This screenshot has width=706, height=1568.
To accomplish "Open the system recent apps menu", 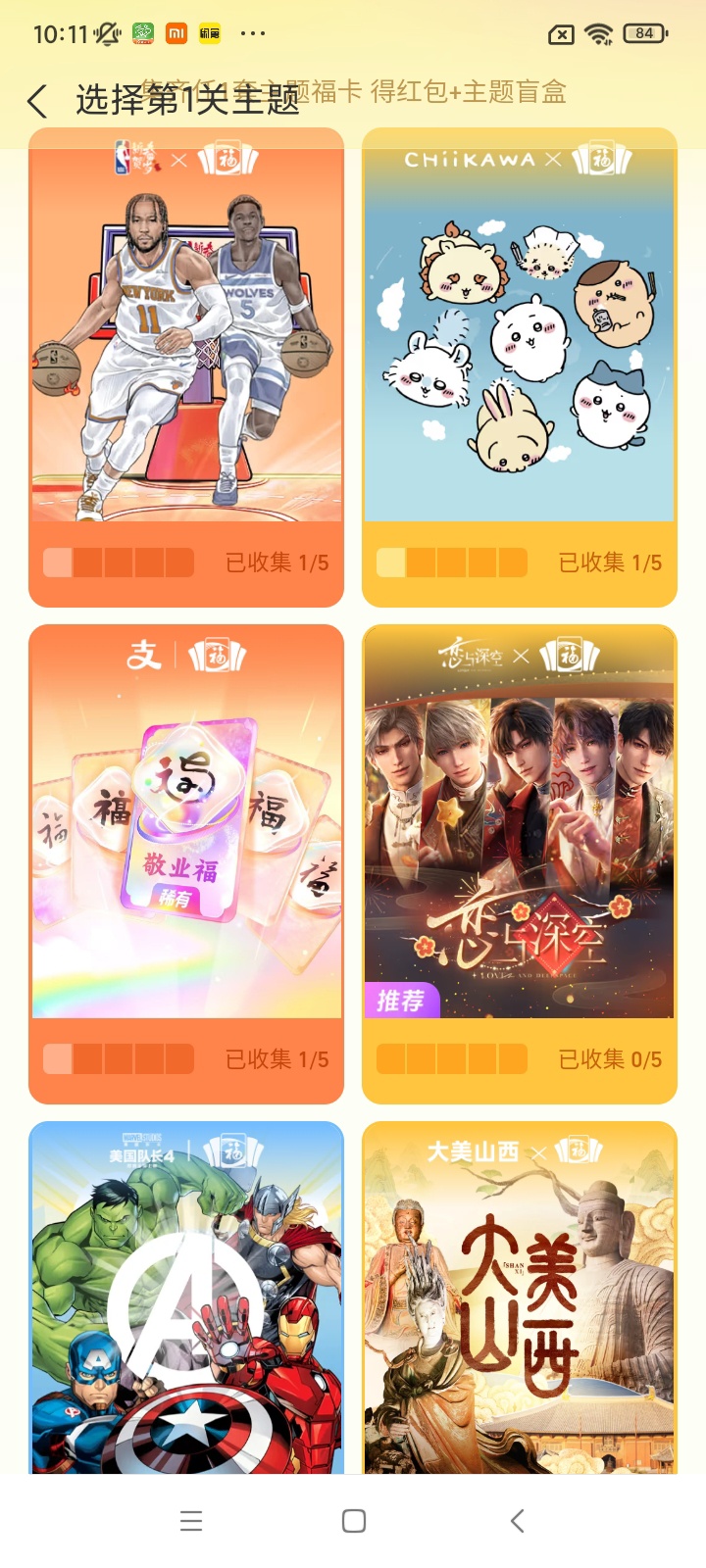I will pos(191,1521).
